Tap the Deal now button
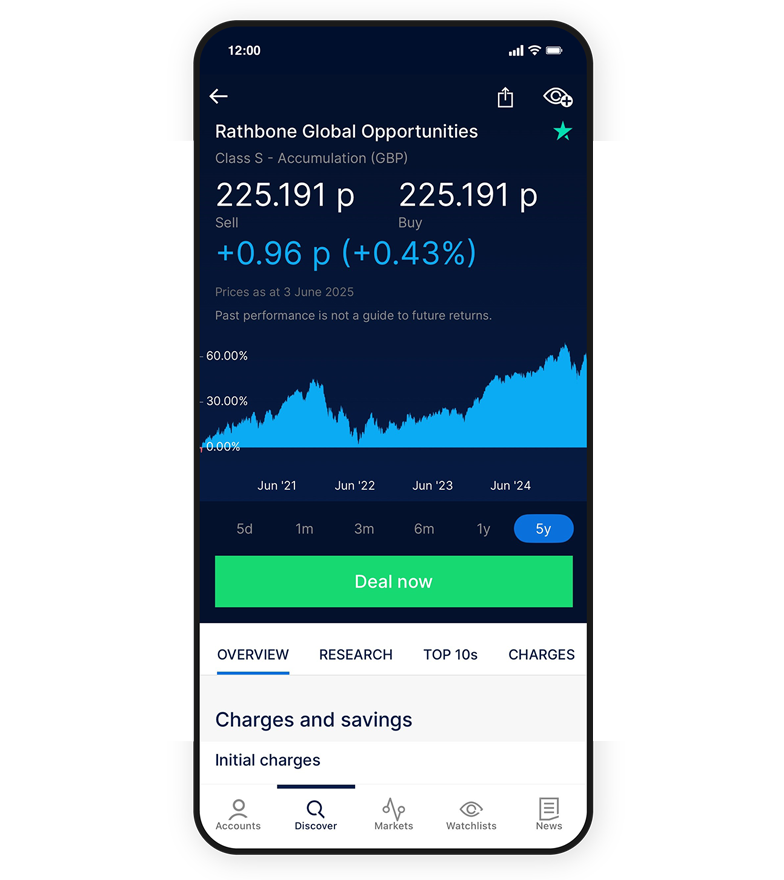Viewport: 784px width, 880px height. pos(393,581)
